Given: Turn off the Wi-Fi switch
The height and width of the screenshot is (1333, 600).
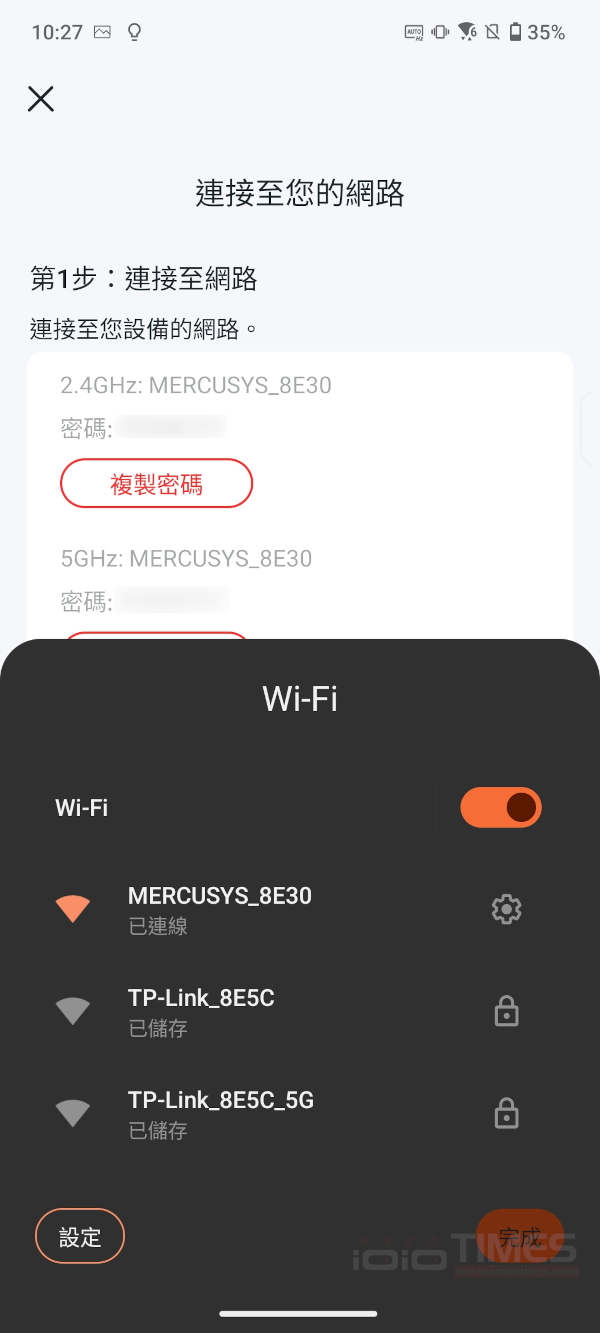Looking at the screenshot, I should 500,808.
